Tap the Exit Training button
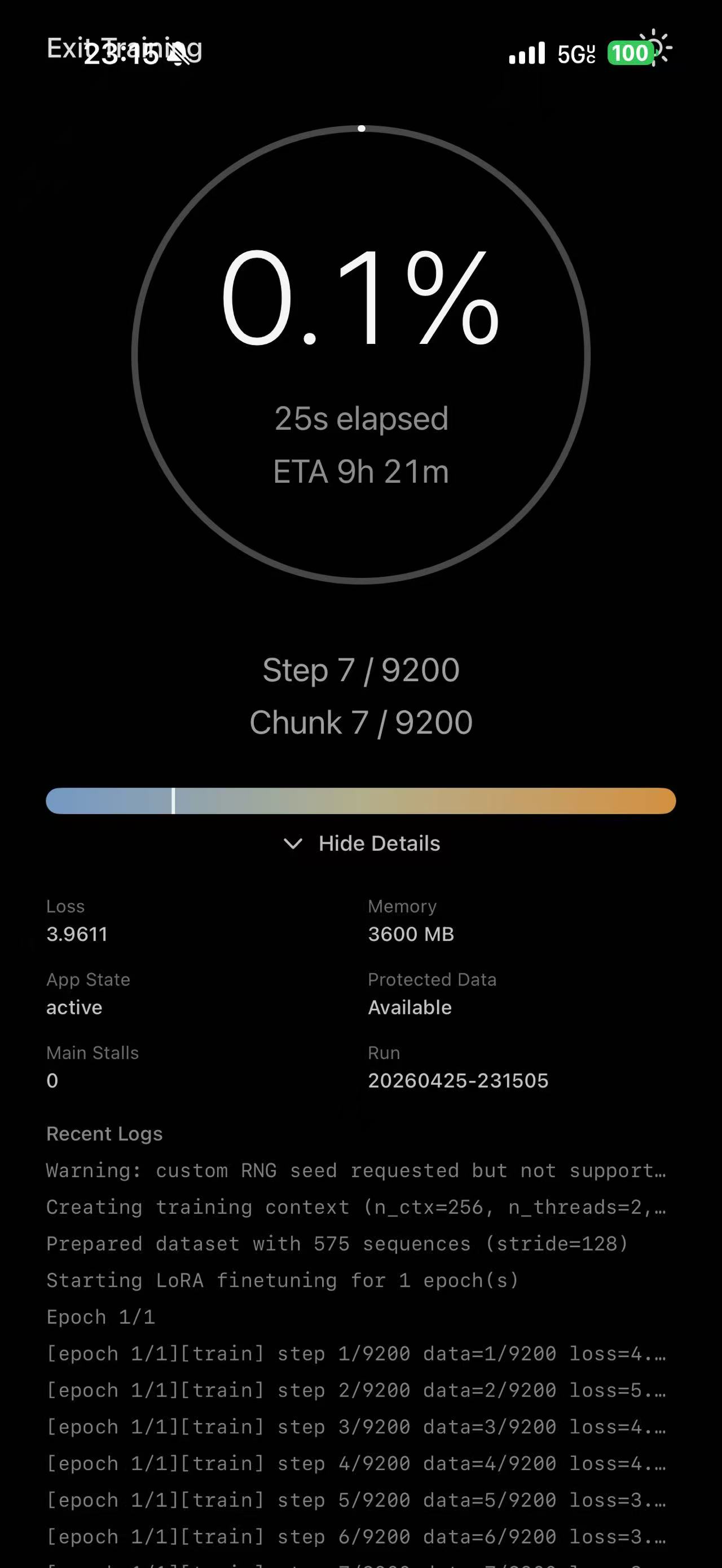This screenshot has height=1568, width=722. [x=124, y=48]
